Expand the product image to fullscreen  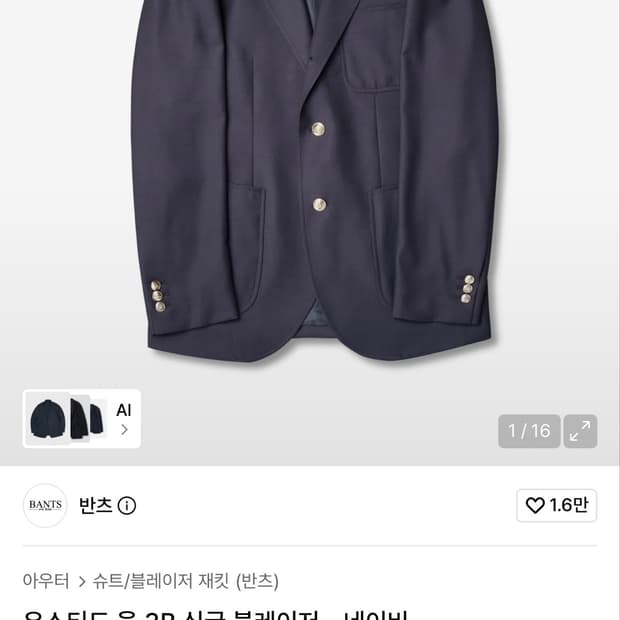point(580,431)
